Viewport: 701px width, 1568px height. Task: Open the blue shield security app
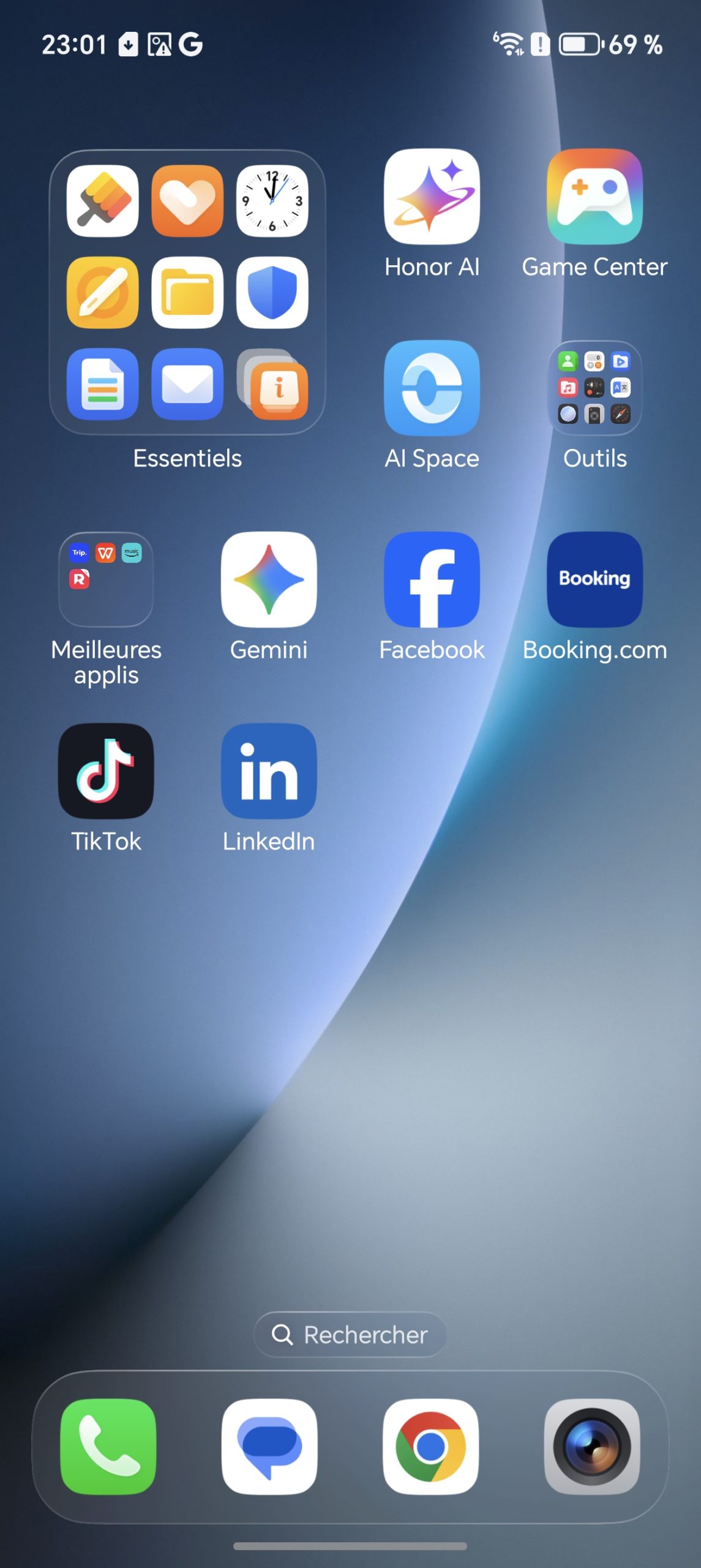[x=272, y=293]
